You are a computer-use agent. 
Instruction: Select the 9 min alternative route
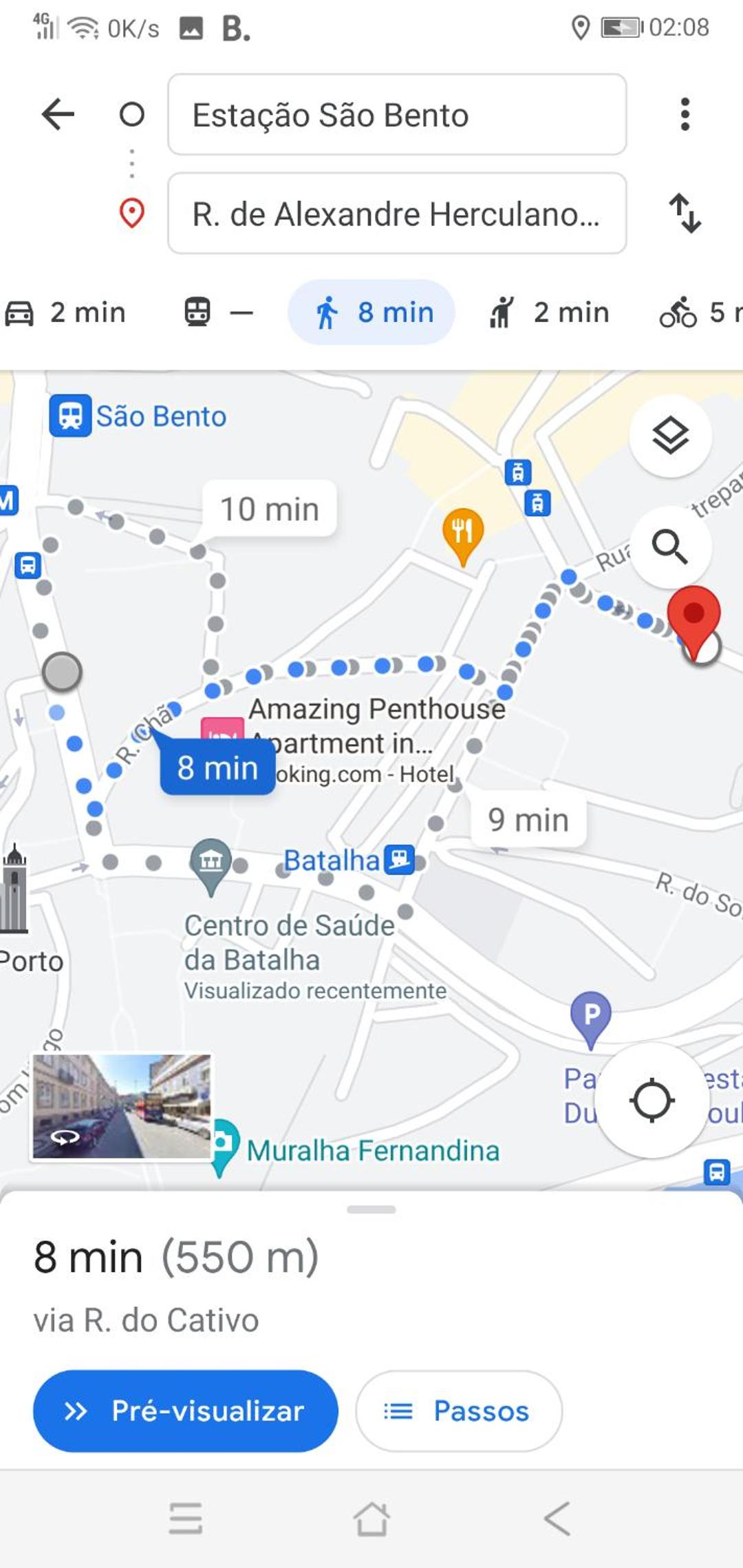coord(528,820)
